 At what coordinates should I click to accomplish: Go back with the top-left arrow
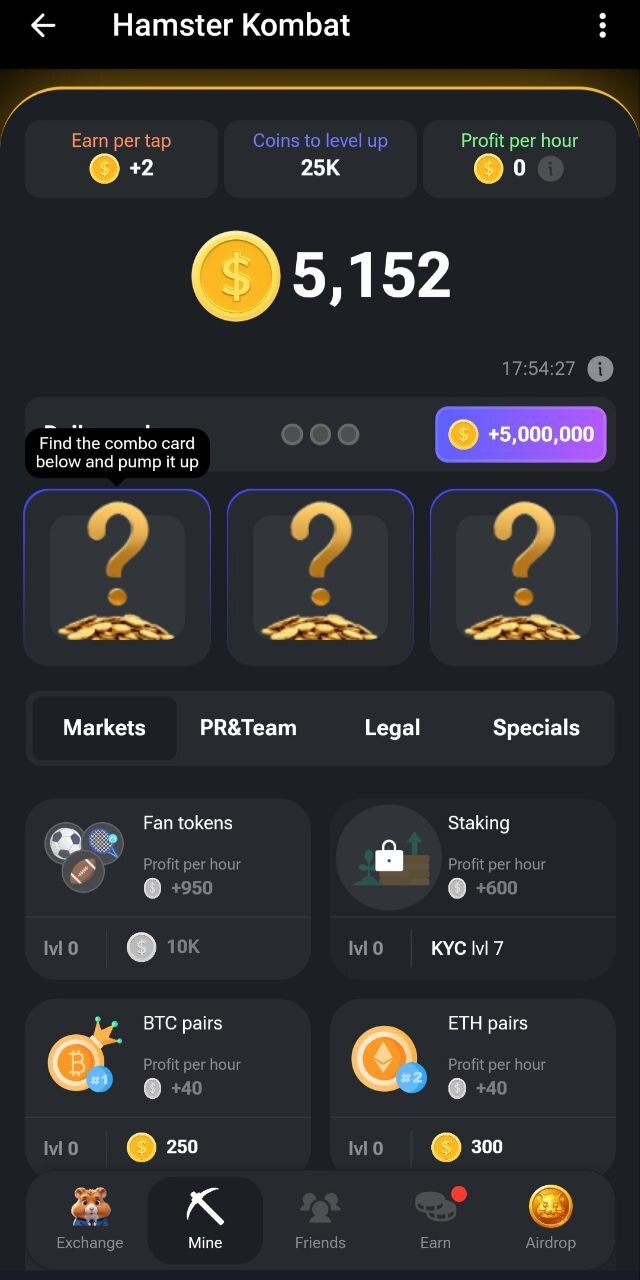coord(43,26)
